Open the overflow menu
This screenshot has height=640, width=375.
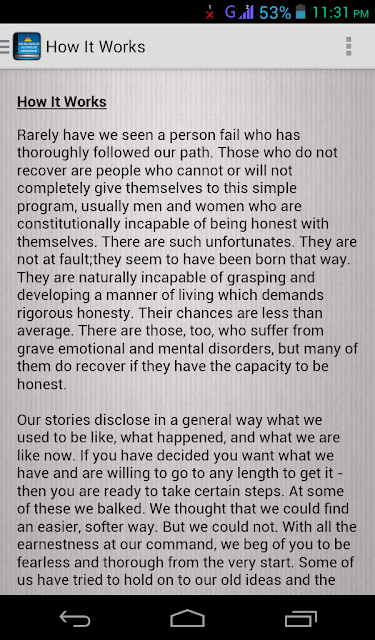point(348,47)
